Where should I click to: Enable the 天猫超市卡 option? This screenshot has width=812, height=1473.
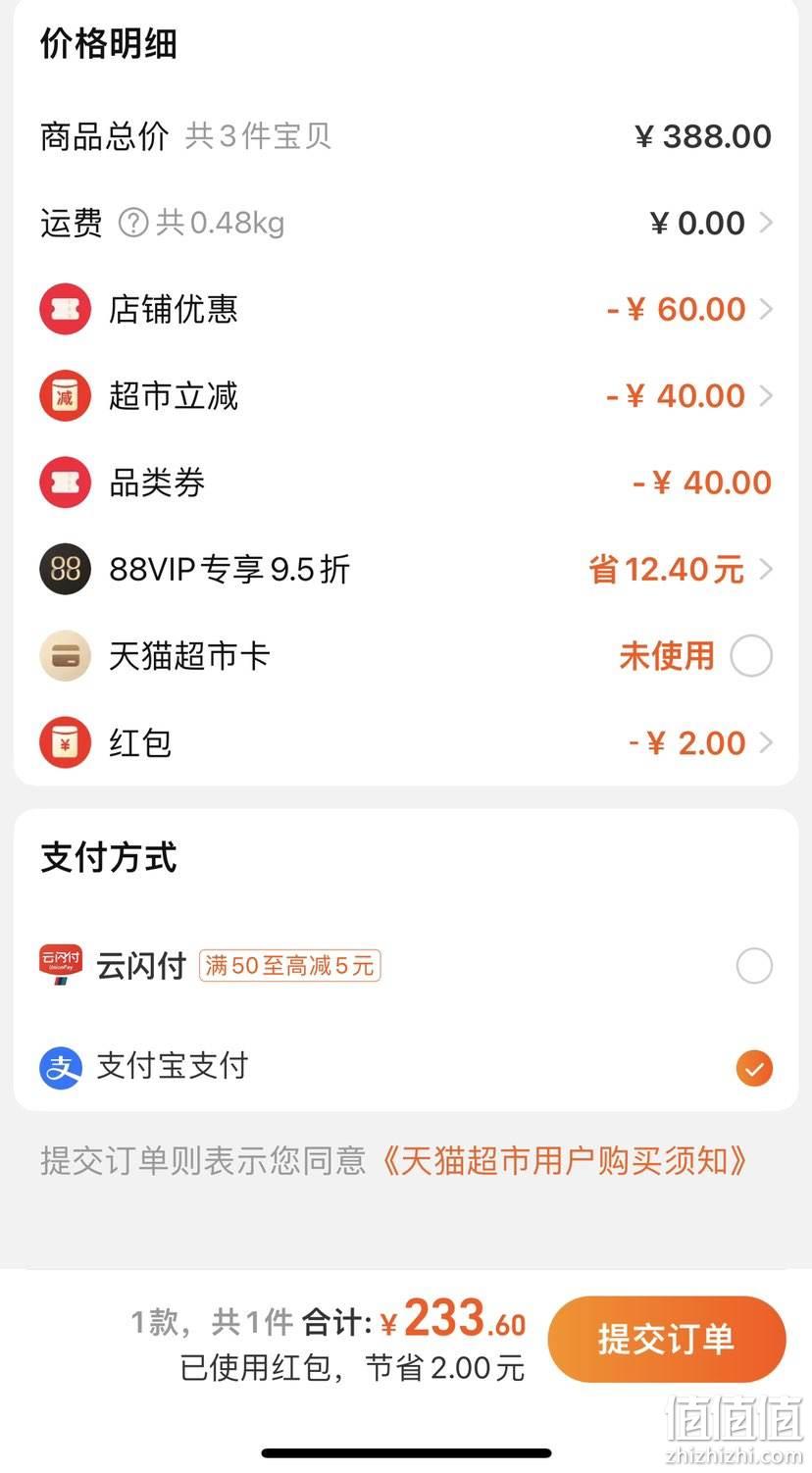pos(751,656)
